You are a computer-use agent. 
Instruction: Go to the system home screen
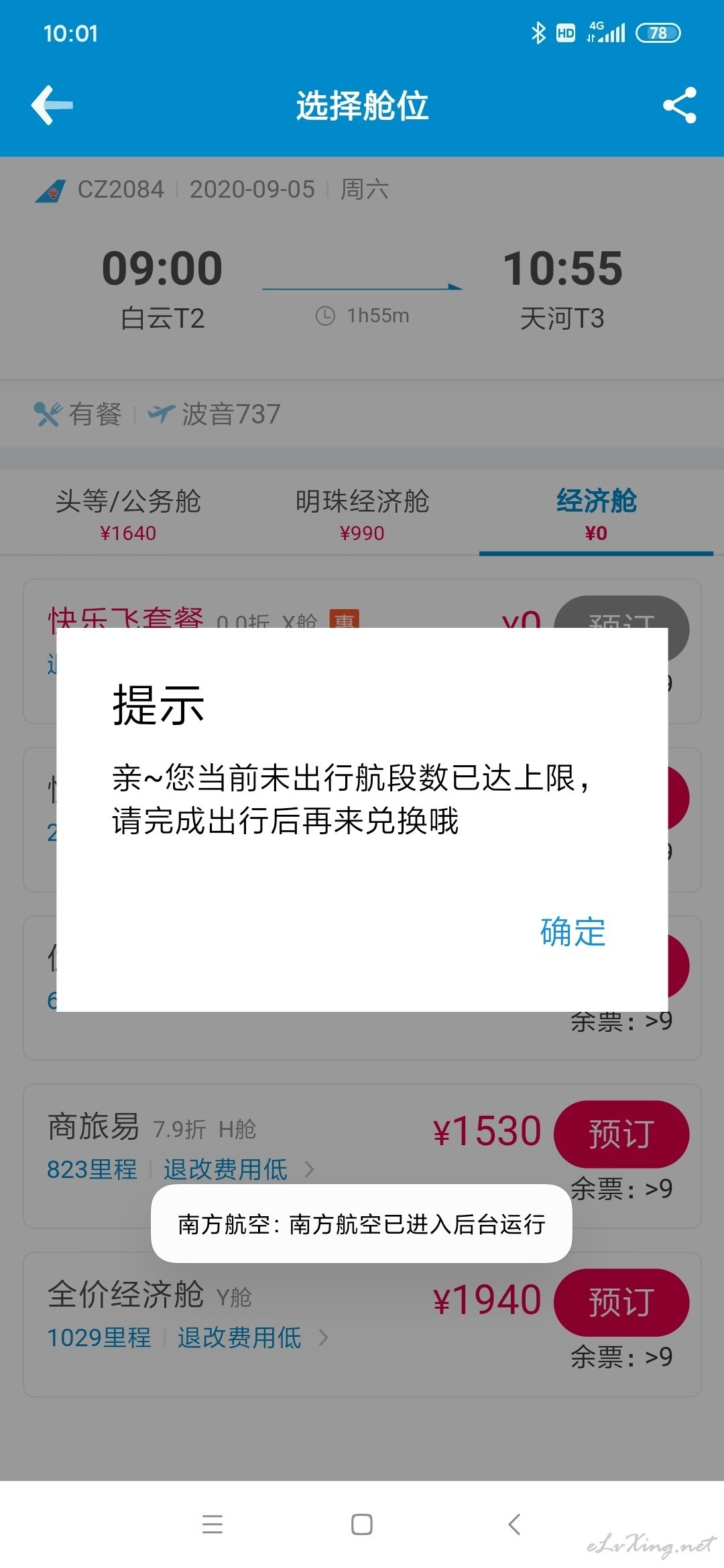pyautogui.click(x=362, y=1524)
